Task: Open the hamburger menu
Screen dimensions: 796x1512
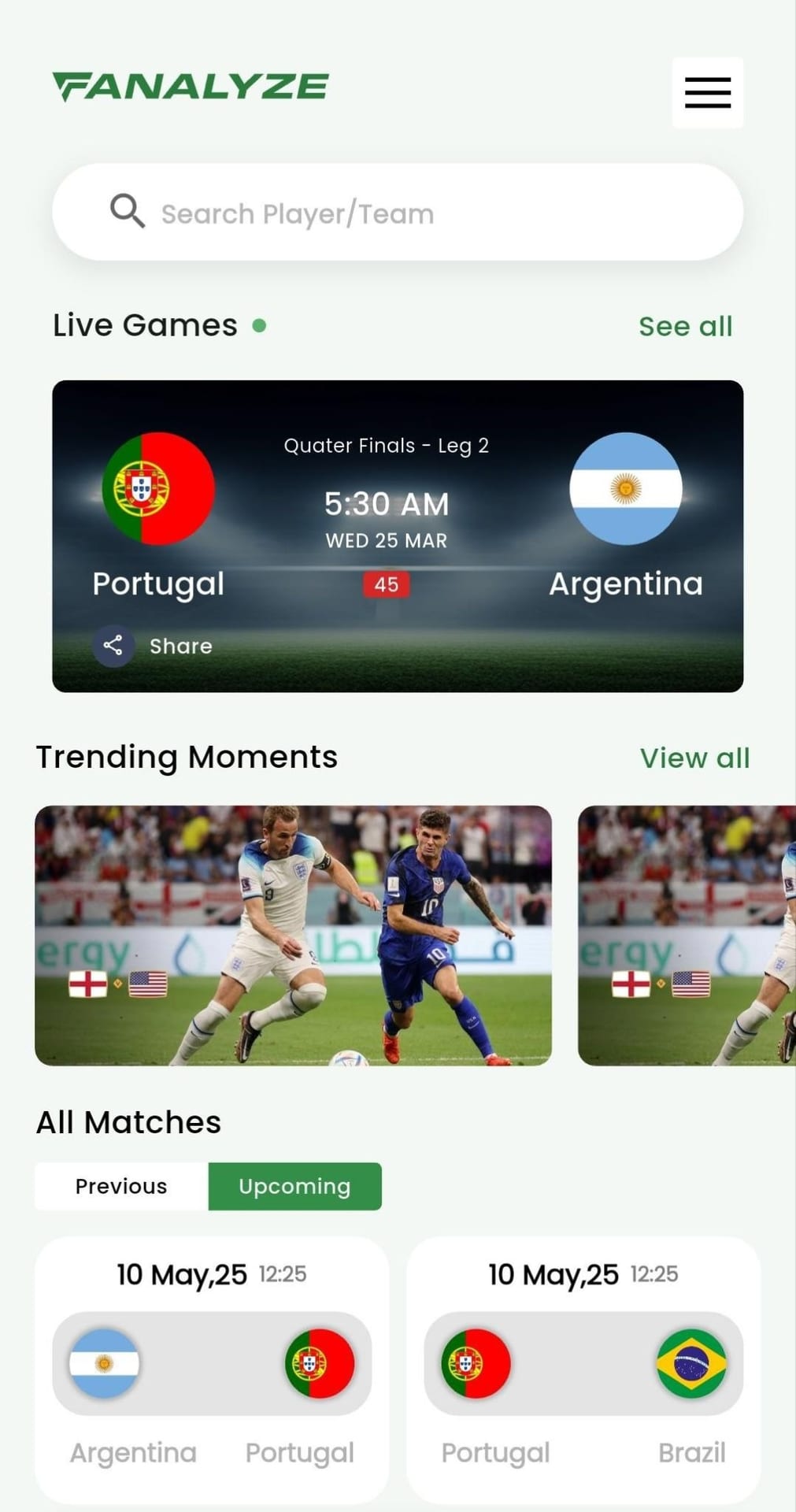Action: (707, 92)
